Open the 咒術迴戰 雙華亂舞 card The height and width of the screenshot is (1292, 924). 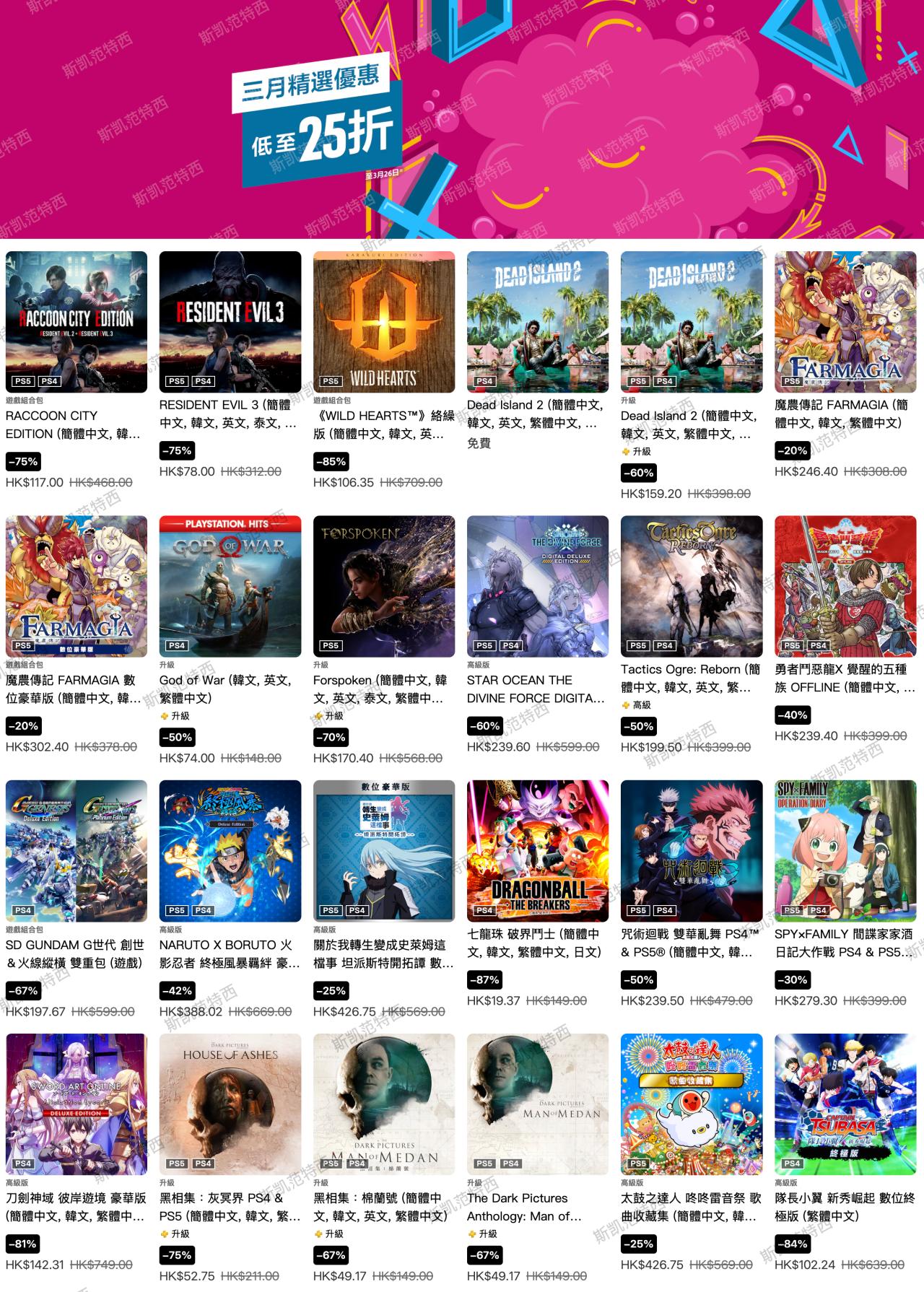(691, 850)
